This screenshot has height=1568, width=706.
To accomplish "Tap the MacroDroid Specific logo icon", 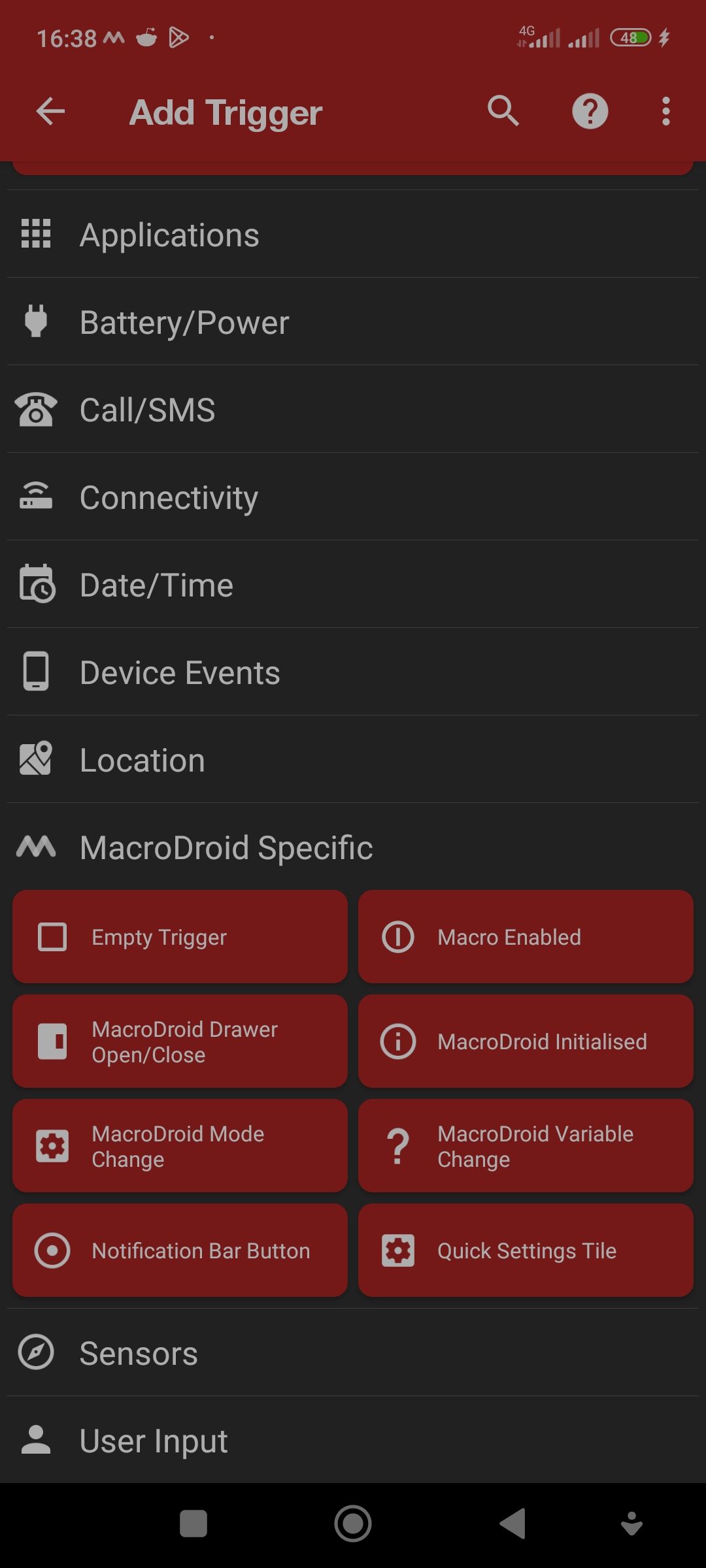I will point(36,847).
